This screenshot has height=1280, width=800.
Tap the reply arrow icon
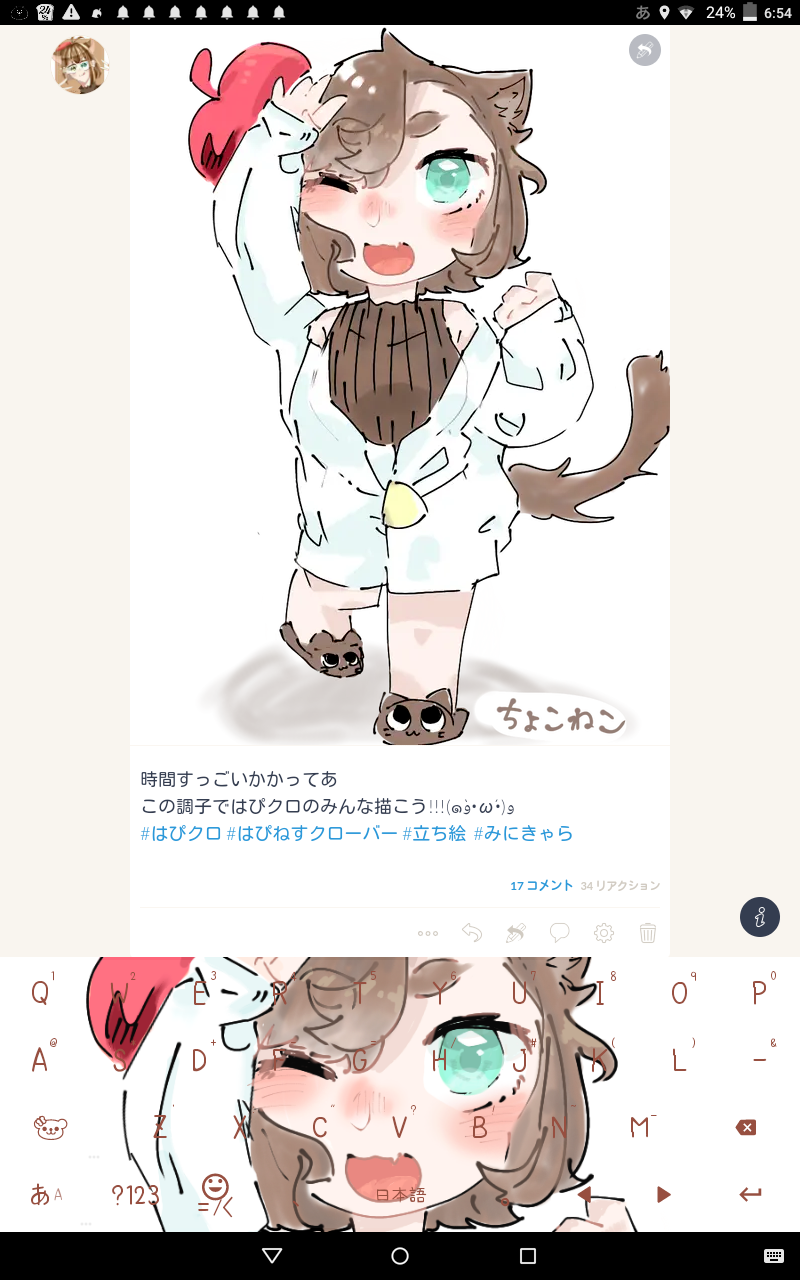tap(472, 934)
